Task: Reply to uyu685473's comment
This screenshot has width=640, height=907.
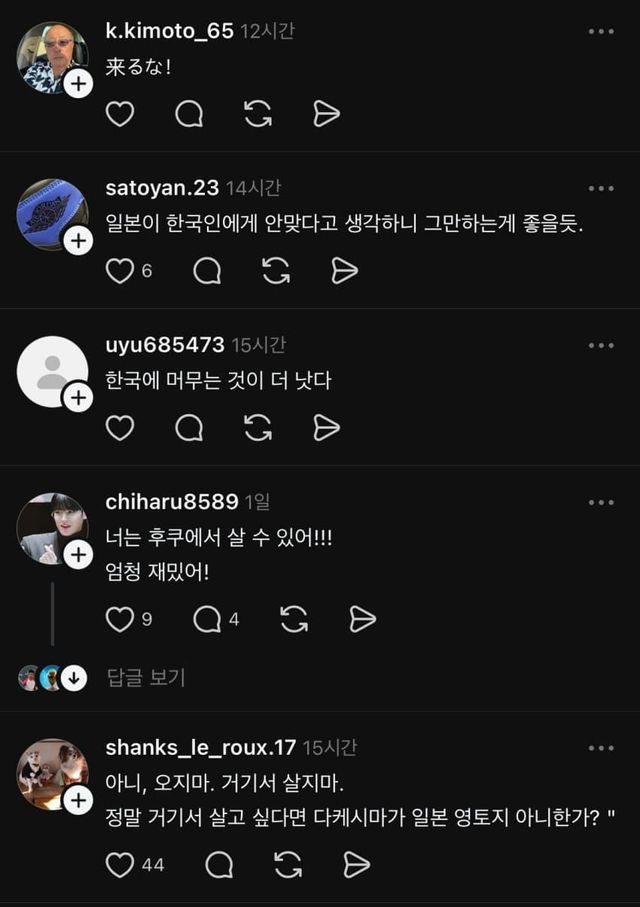Action: click(189, 428)
